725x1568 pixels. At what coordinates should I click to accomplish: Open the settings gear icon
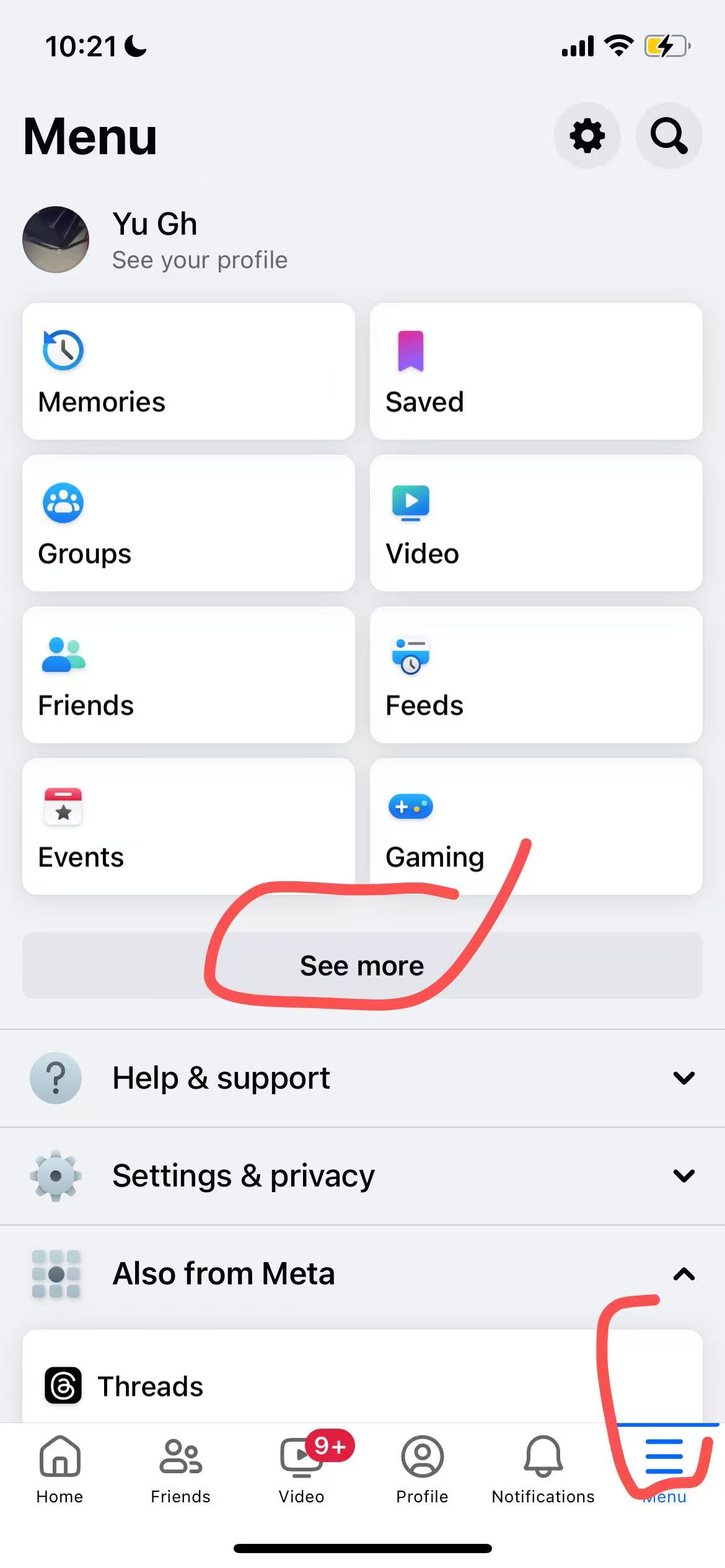coord(587,136)
